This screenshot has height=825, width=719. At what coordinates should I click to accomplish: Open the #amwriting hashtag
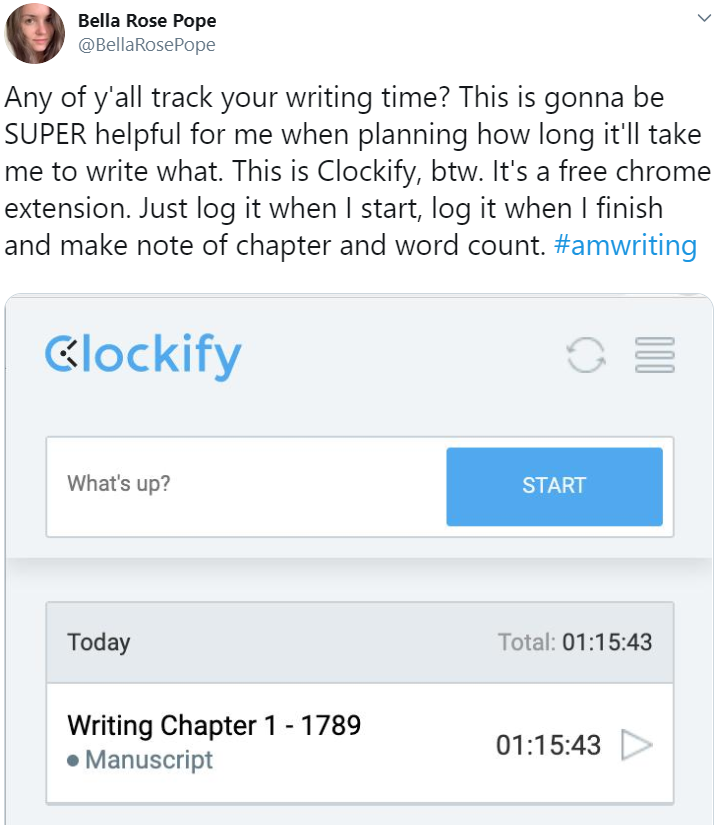[x=624, y=246]
